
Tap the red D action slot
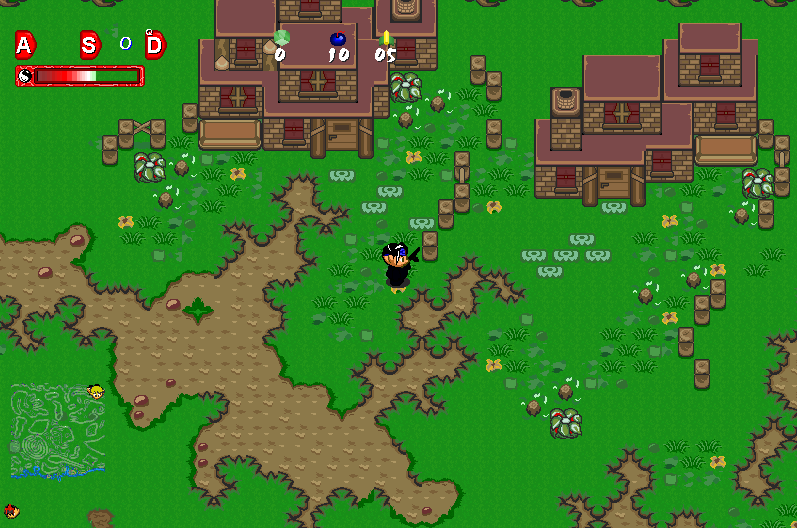point(155,44)
